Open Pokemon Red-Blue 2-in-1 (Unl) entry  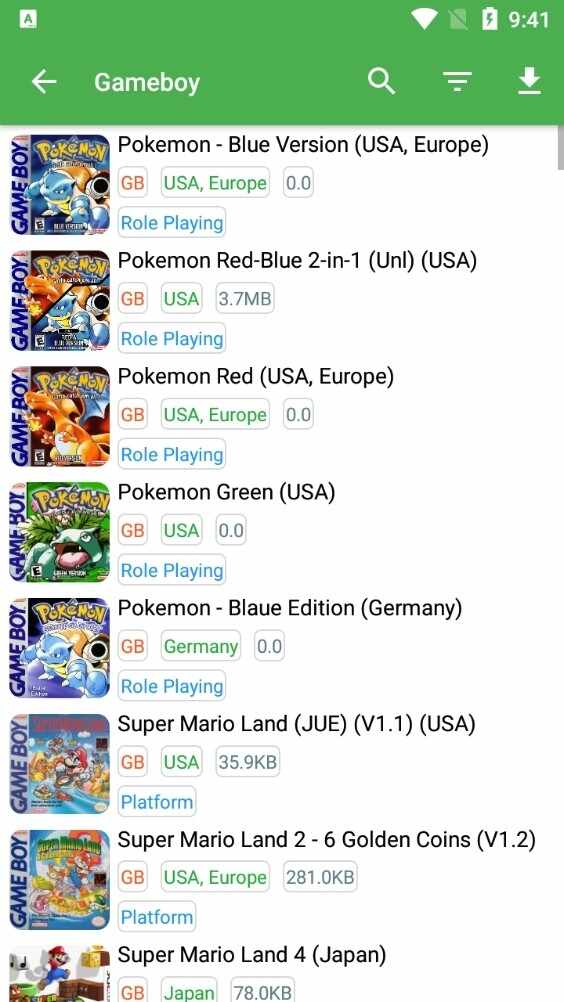(x=282, y=300)
